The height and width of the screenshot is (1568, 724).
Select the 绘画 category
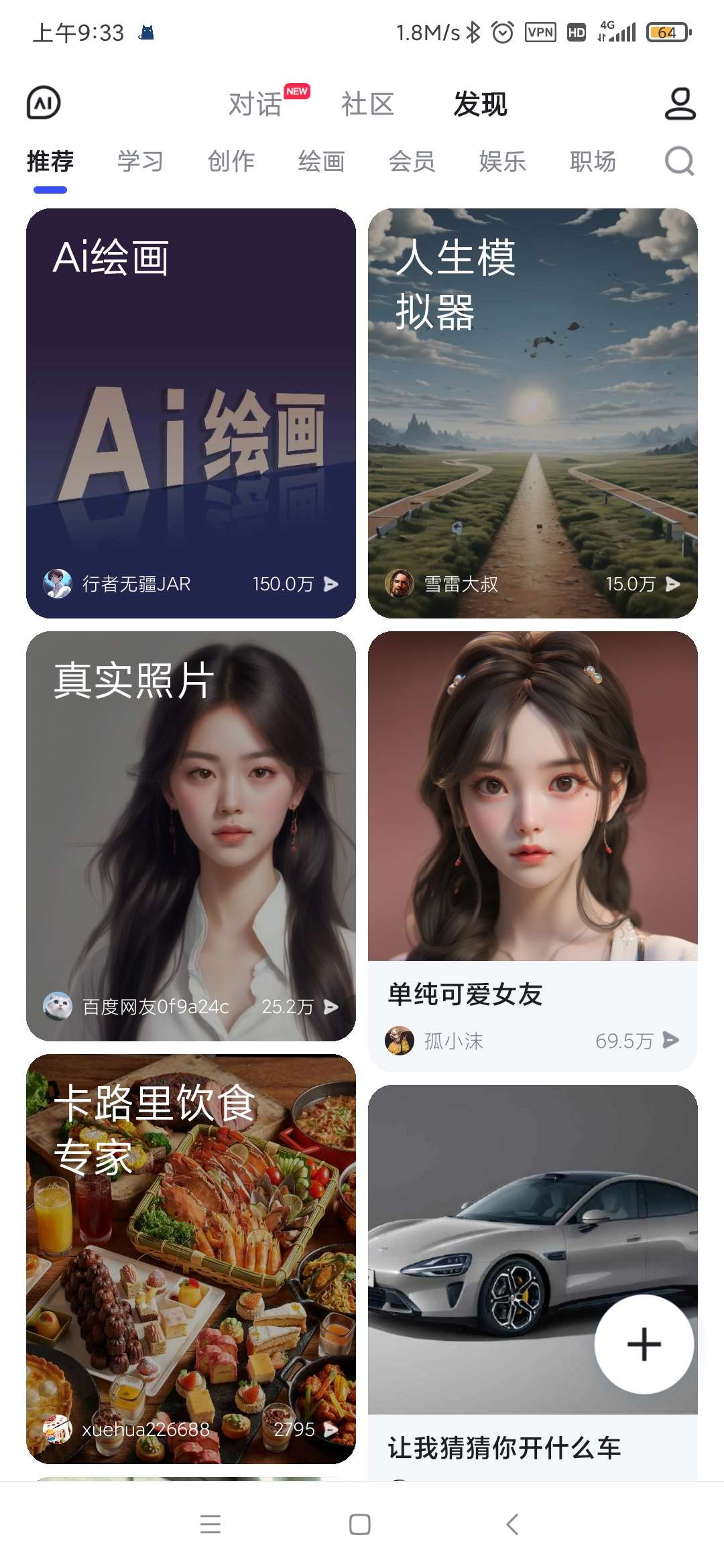(321, 161)
